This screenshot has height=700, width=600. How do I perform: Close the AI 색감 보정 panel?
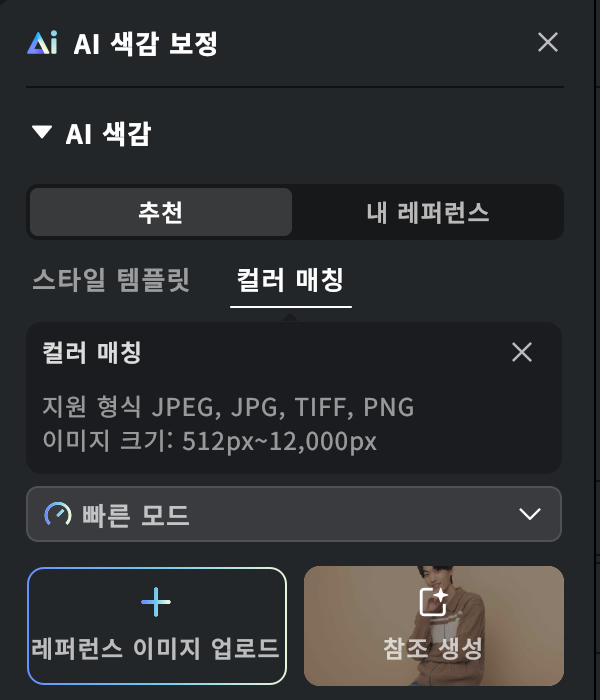point(547,42)
